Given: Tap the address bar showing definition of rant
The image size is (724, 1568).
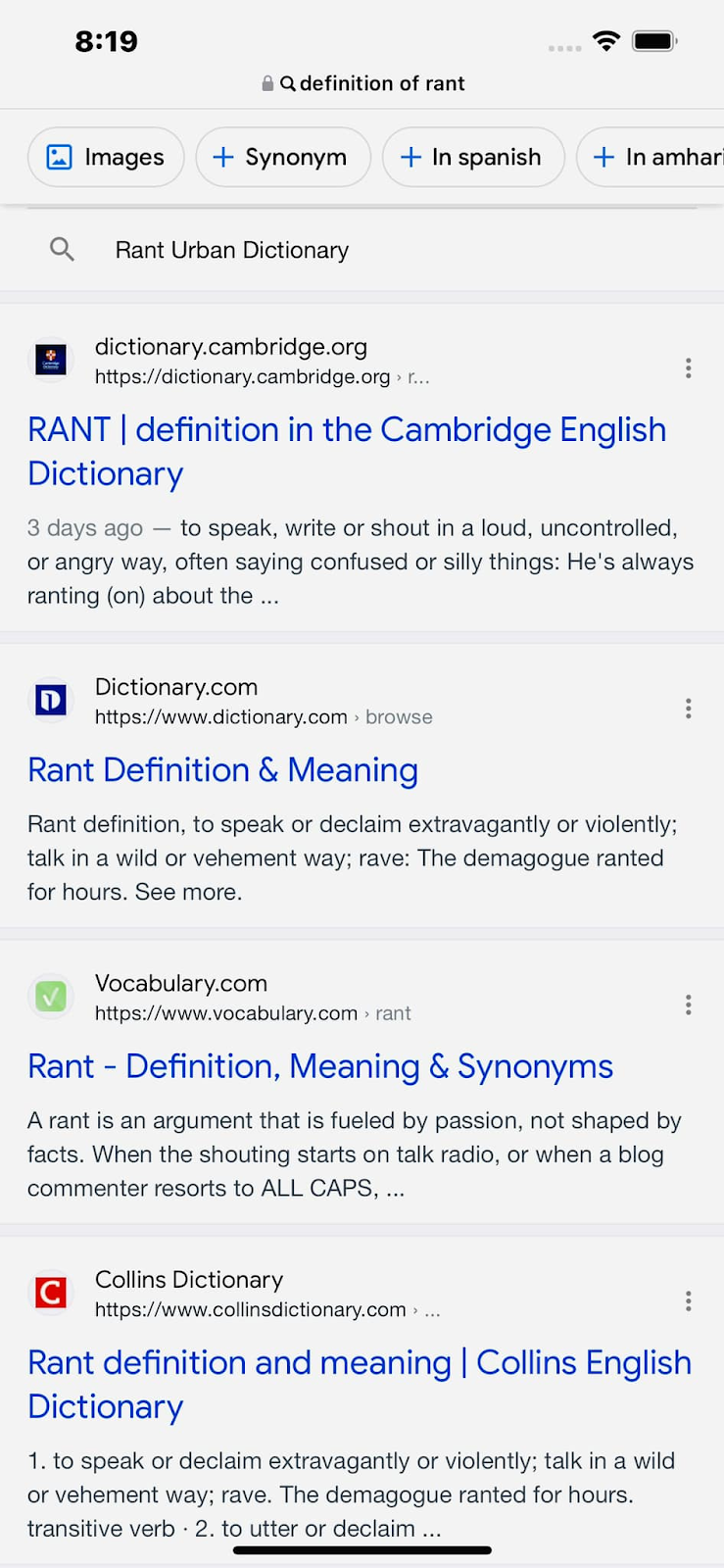Looking at the screenshot, I should [x=362, y=83].
